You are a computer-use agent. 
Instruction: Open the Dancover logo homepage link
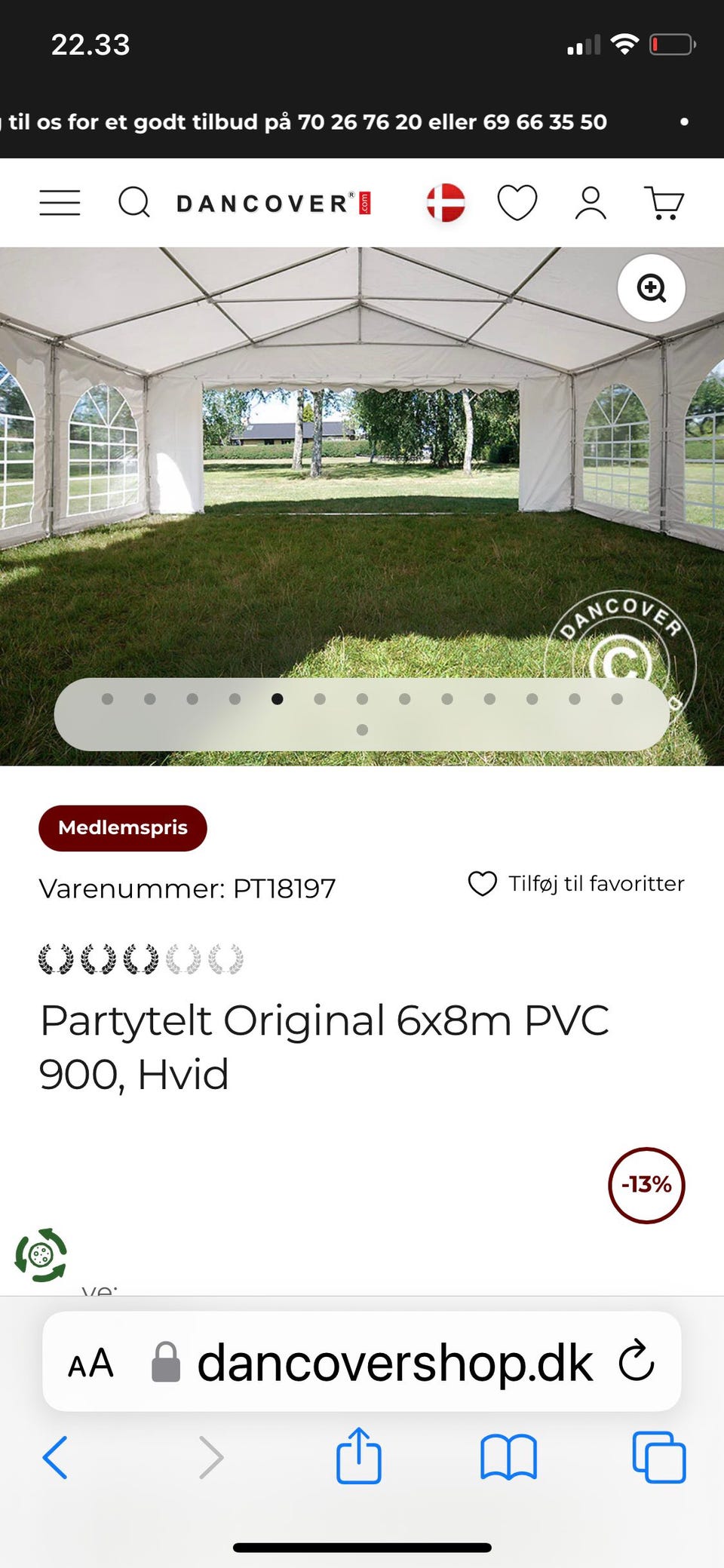269,202
